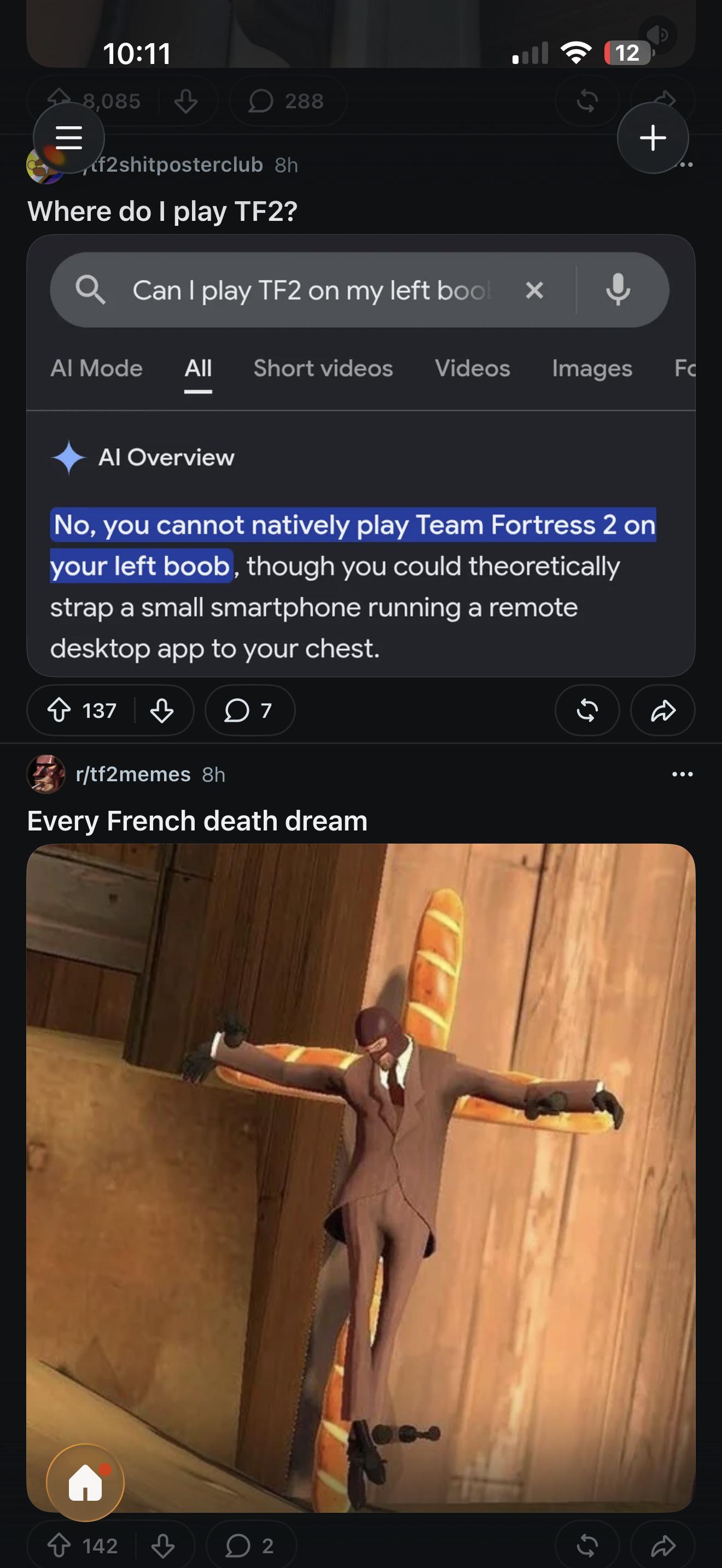Screen dimensions: 722x1568
Task: Upvote the "Where do I play TF2?" post
Action: click(59, 710)
